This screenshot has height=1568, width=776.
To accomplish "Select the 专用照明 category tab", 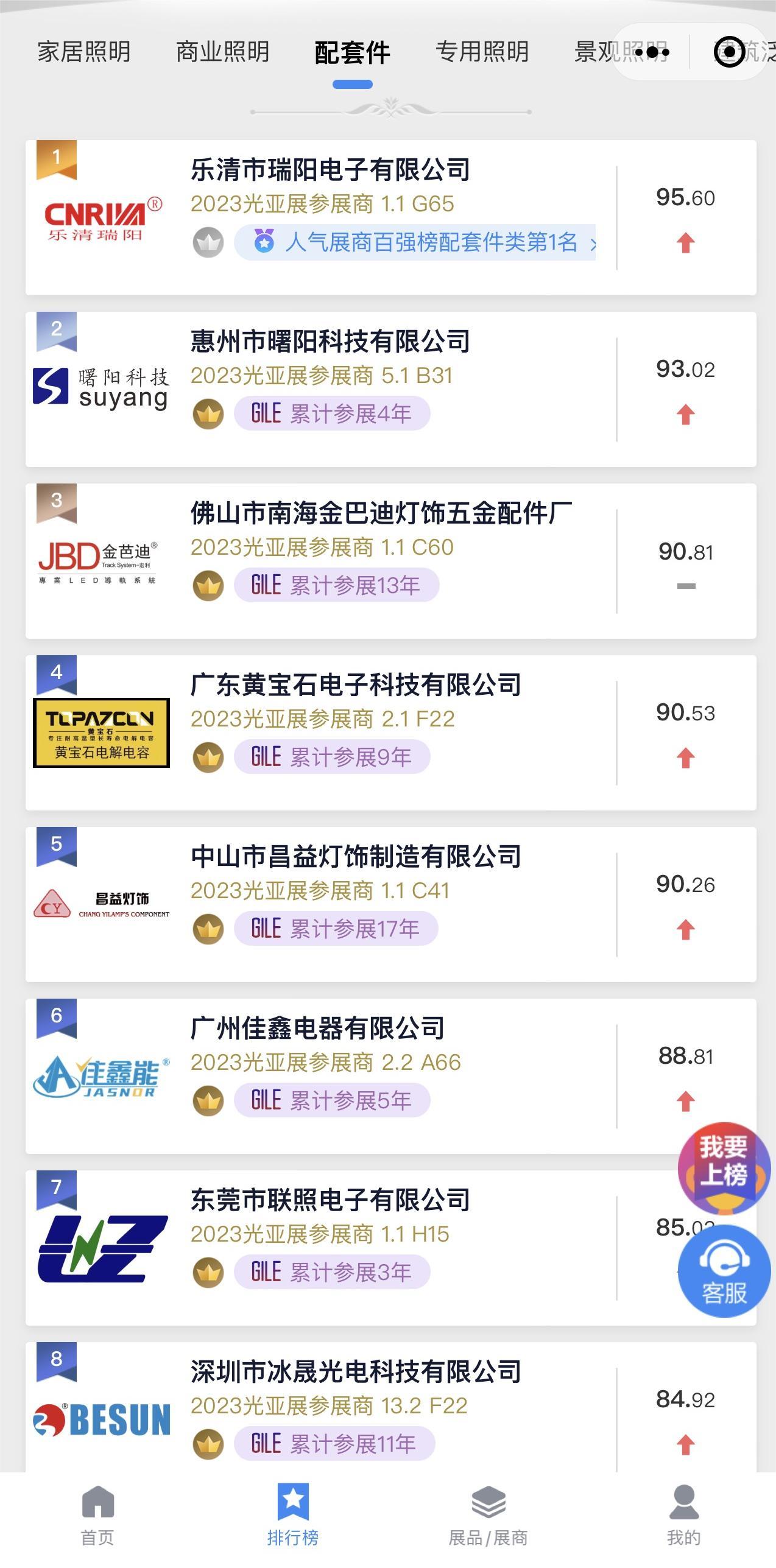I will (482, 52).
